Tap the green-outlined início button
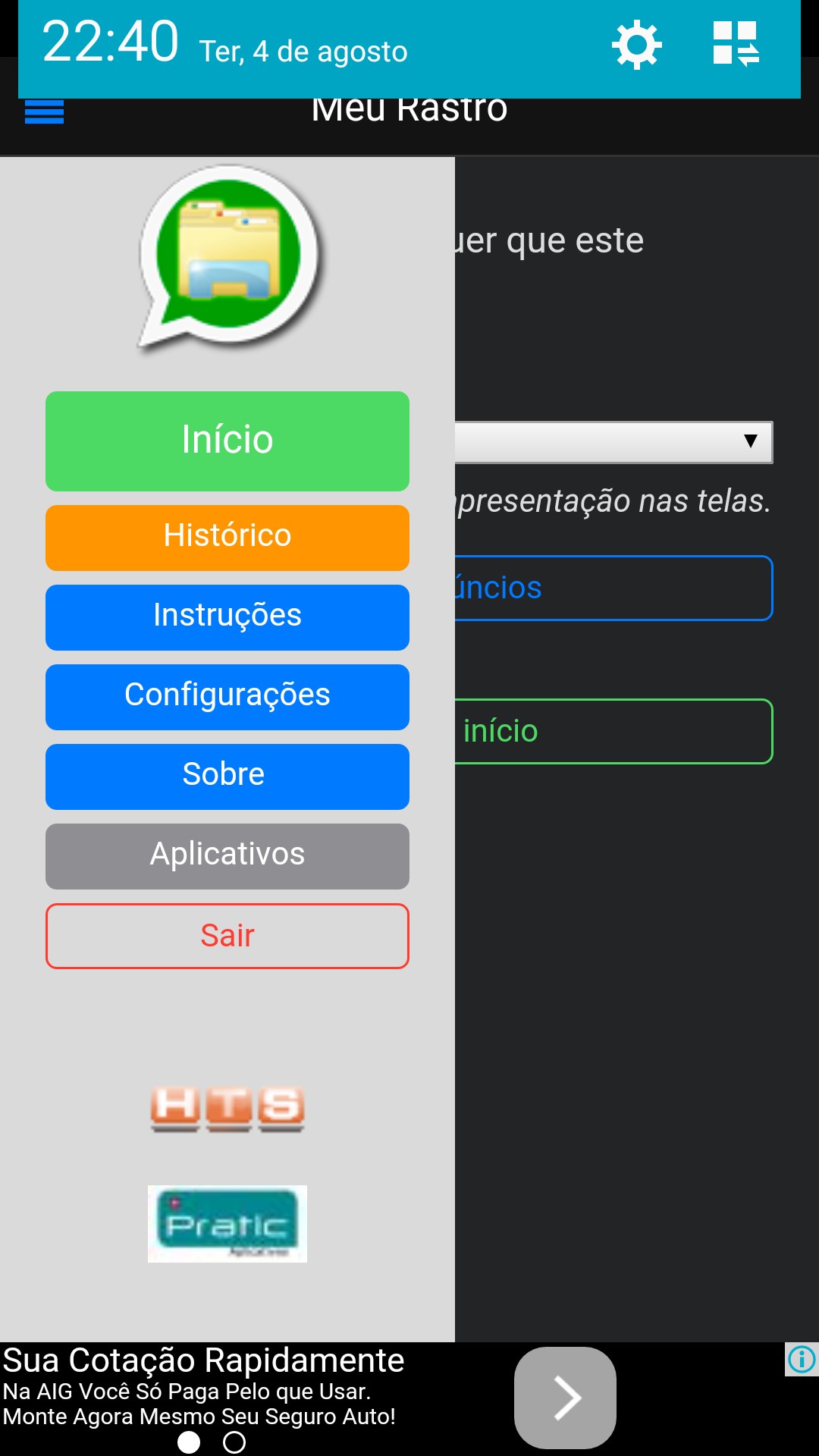This screenshot has width=819, height=1456. pos(614,731)
